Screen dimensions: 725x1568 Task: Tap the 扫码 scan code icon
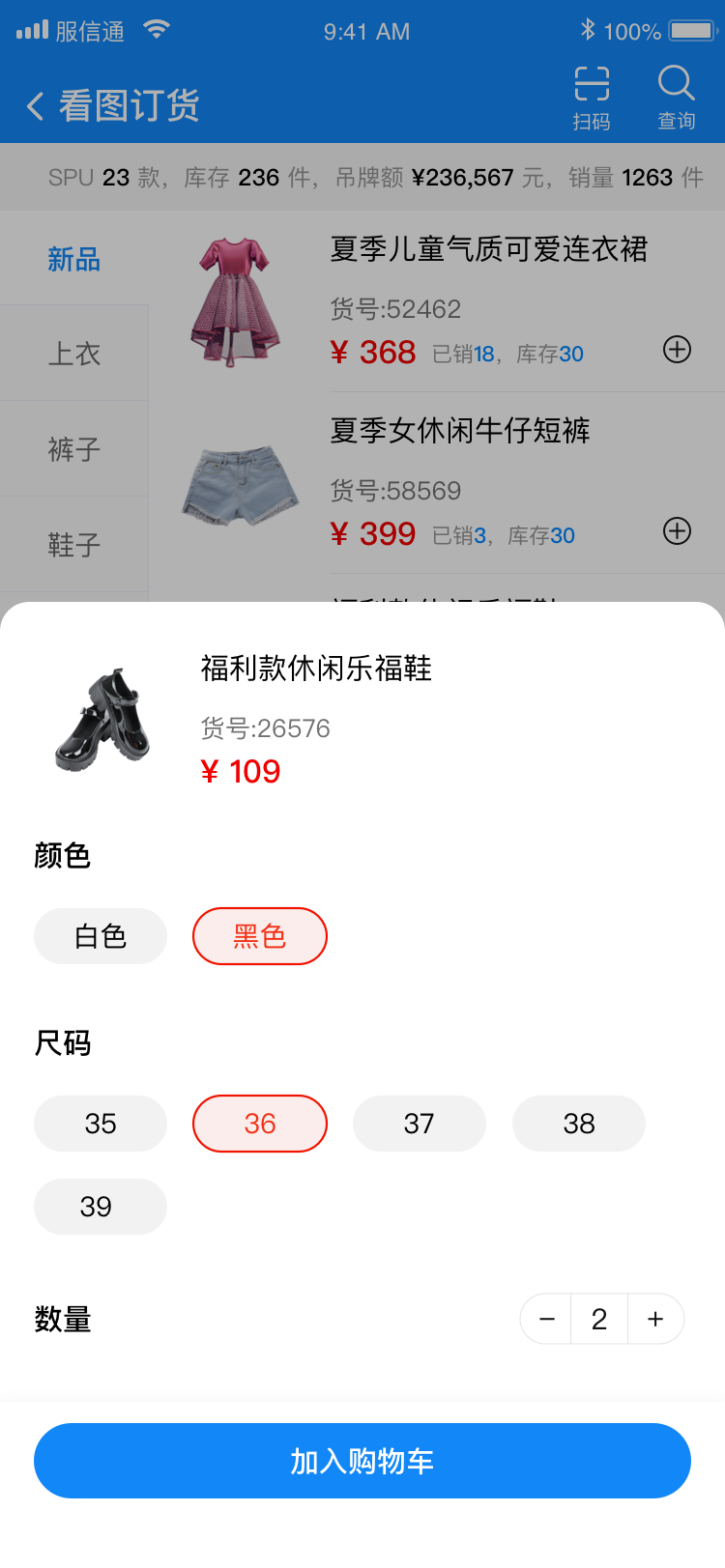click(594, 94)
